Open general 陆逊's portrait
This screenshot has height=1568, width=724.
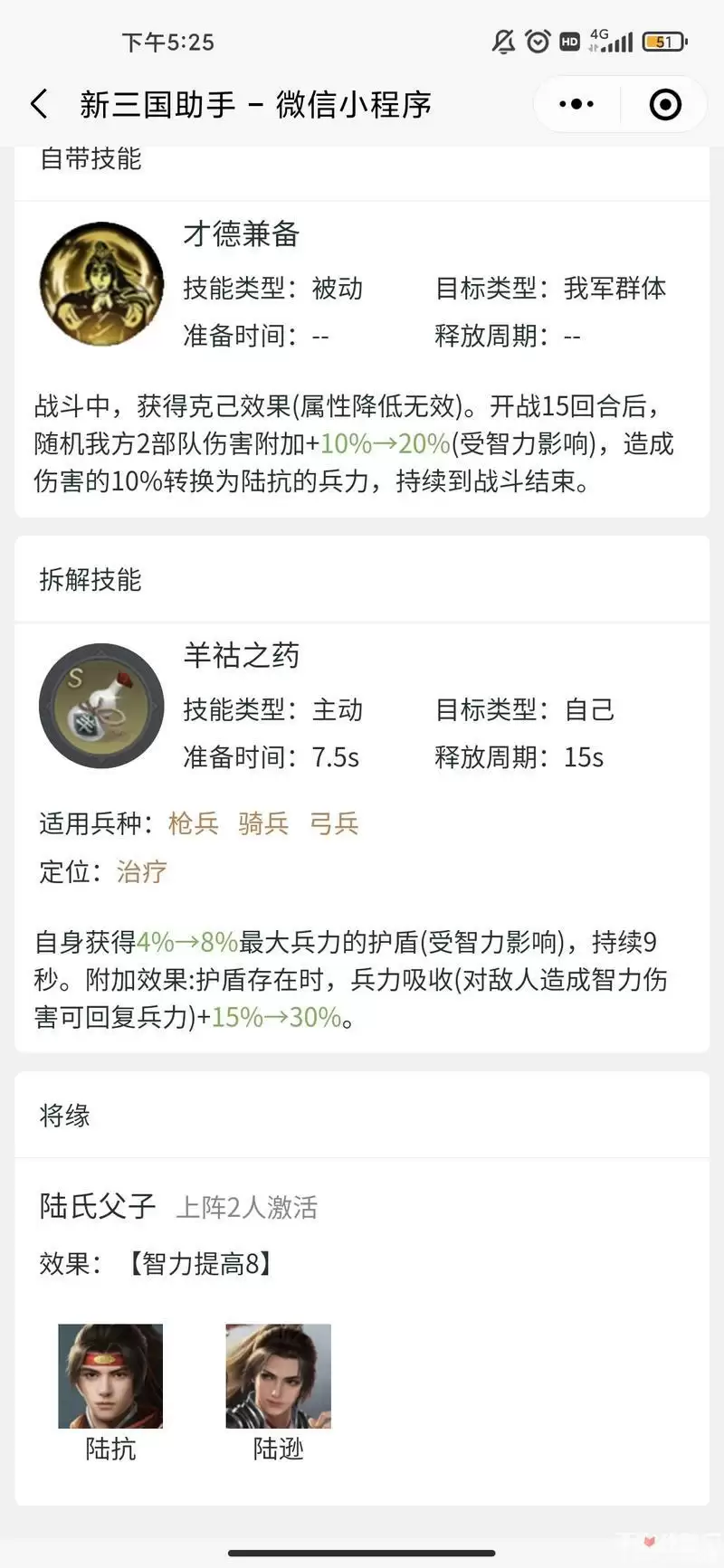click(x=278, y=1376)
